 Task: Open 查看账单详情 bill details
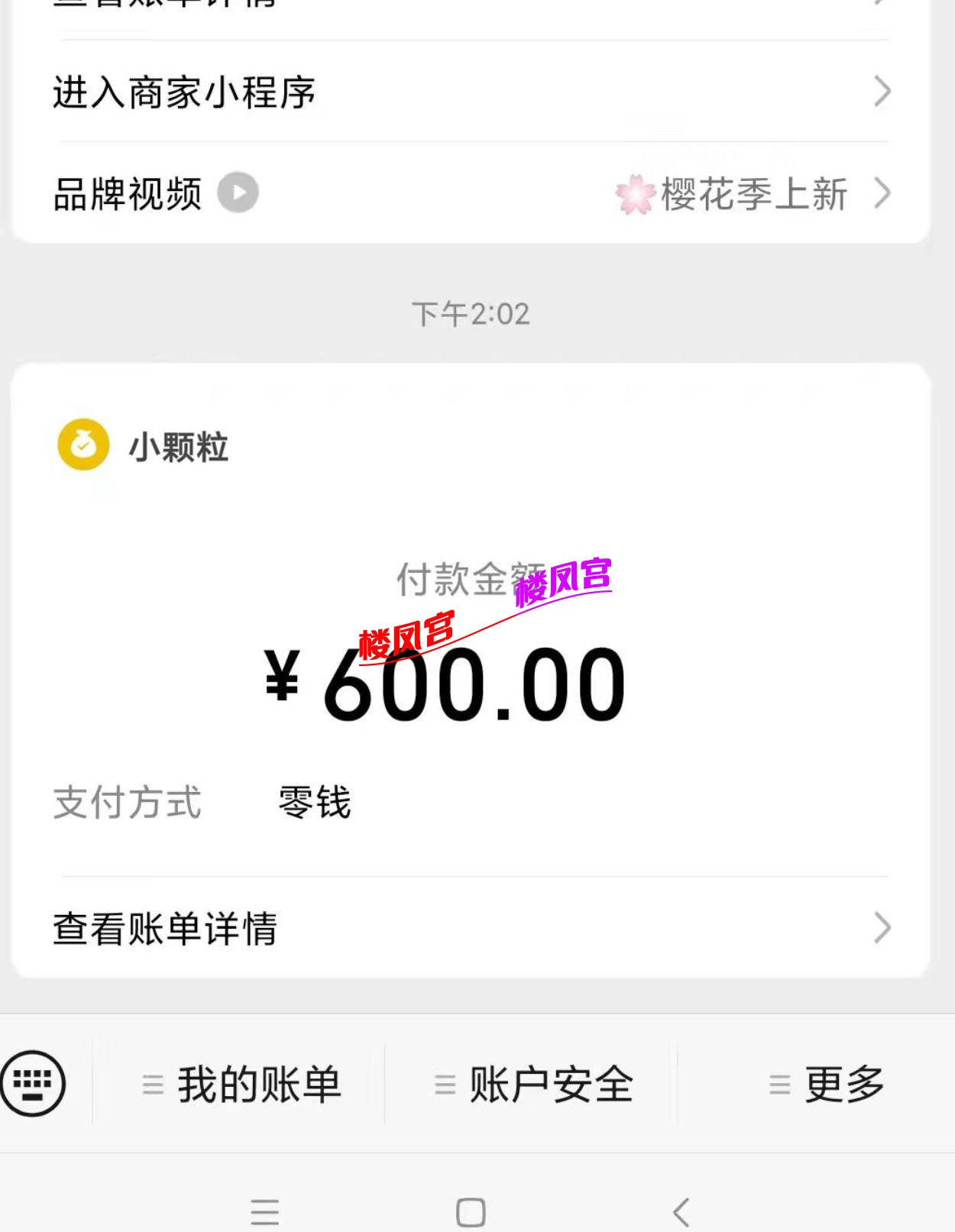164,929
